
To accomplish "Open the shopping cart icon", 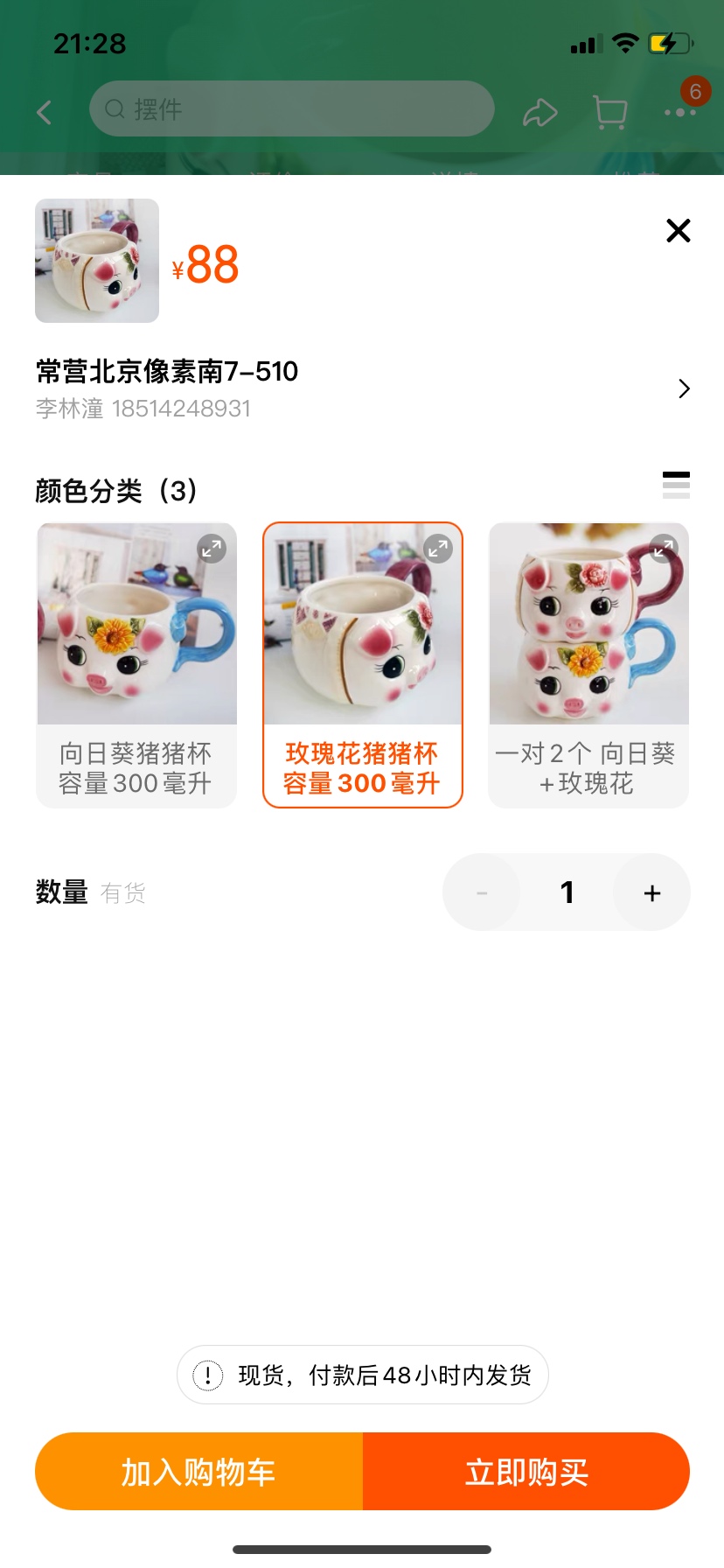I will (x=610, y=112).
